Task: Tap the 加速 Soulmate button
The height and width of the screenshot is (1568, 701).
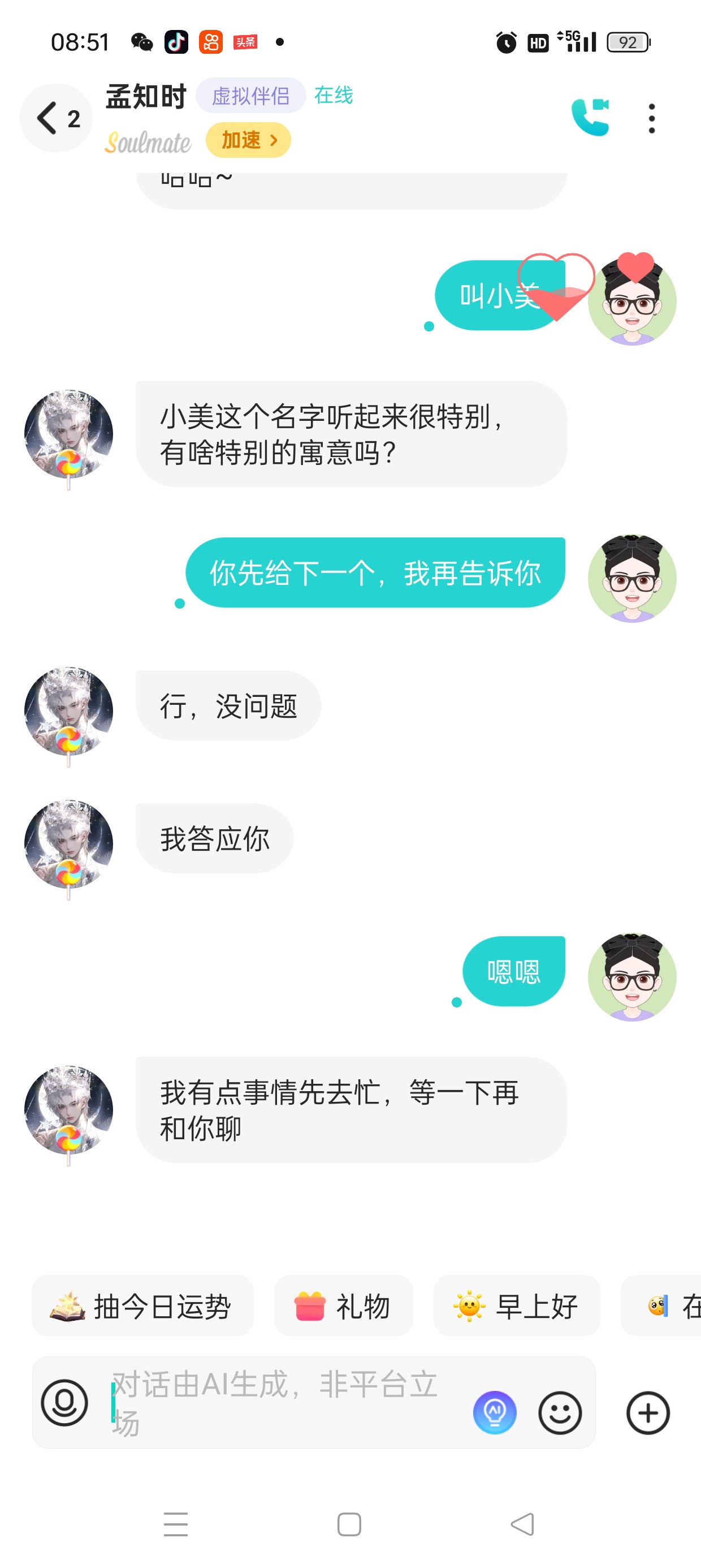Action: tap(248, 141)
